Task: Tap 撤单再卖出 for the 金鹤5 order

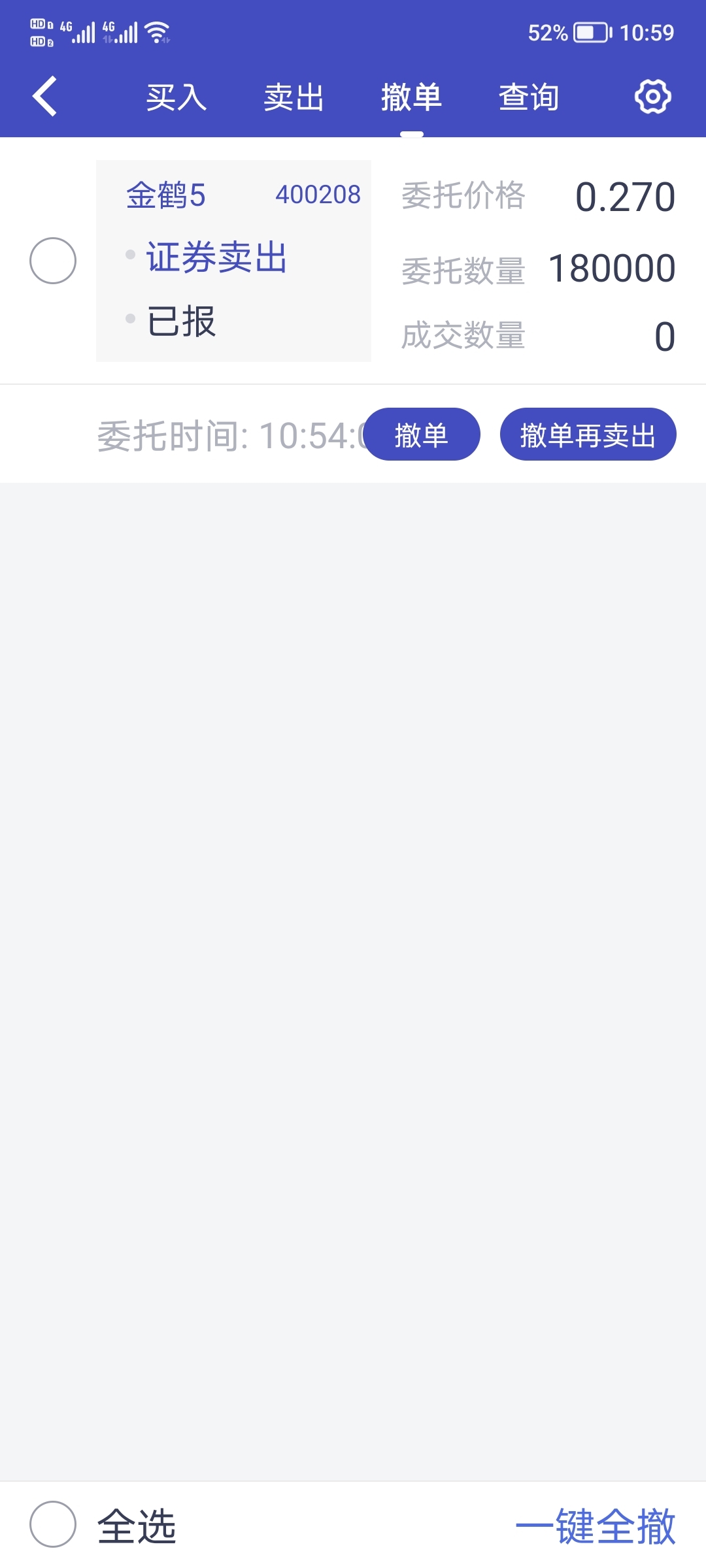Action: click(588, 434)
